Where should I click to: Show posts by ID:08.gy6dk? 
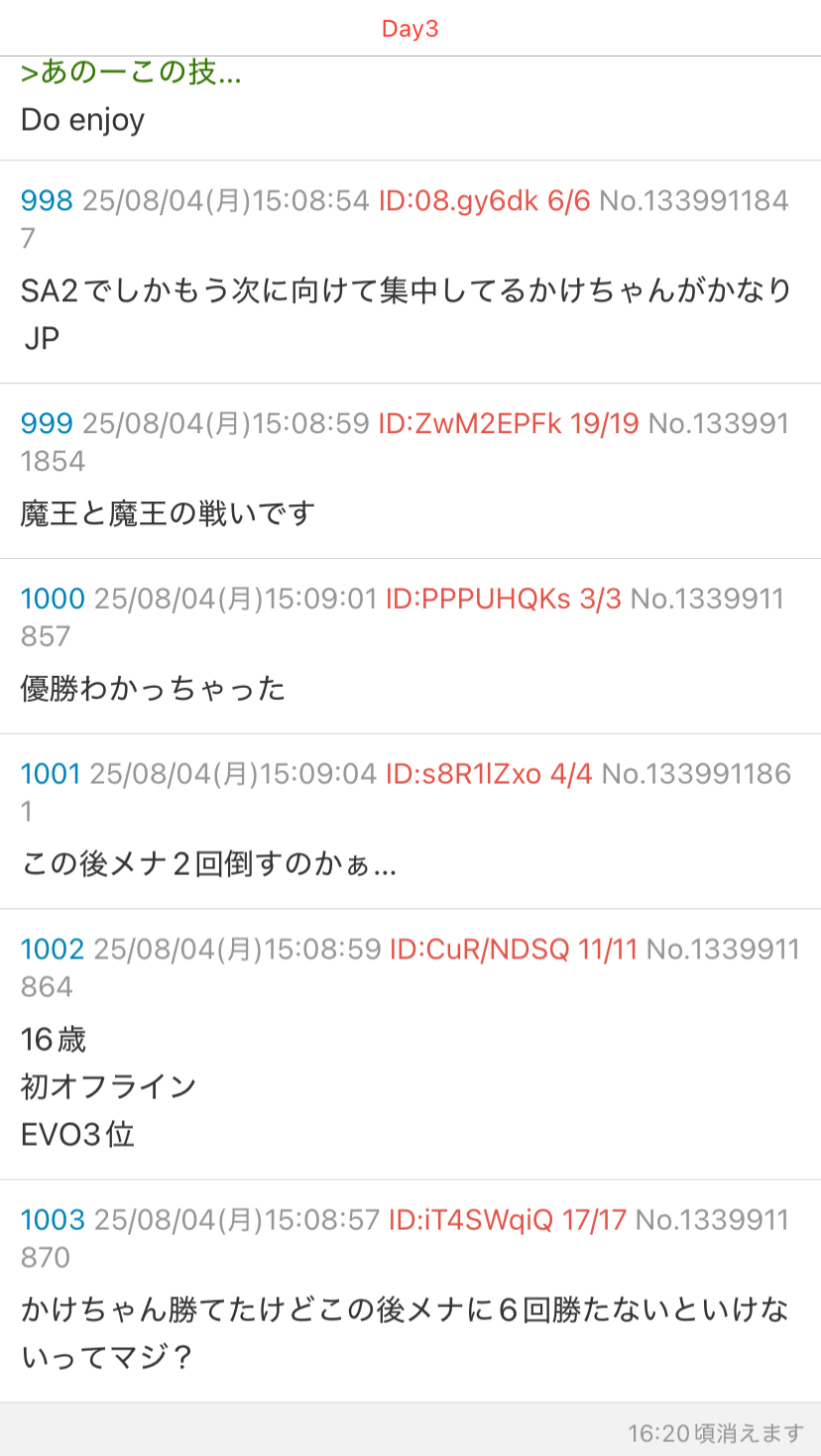(484, 201)
